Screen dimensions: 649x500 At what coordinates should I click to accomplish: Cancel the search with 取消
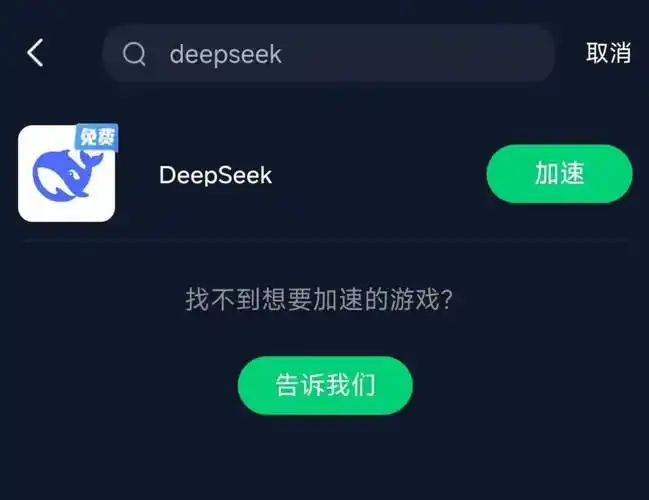[x=608, y=53]
